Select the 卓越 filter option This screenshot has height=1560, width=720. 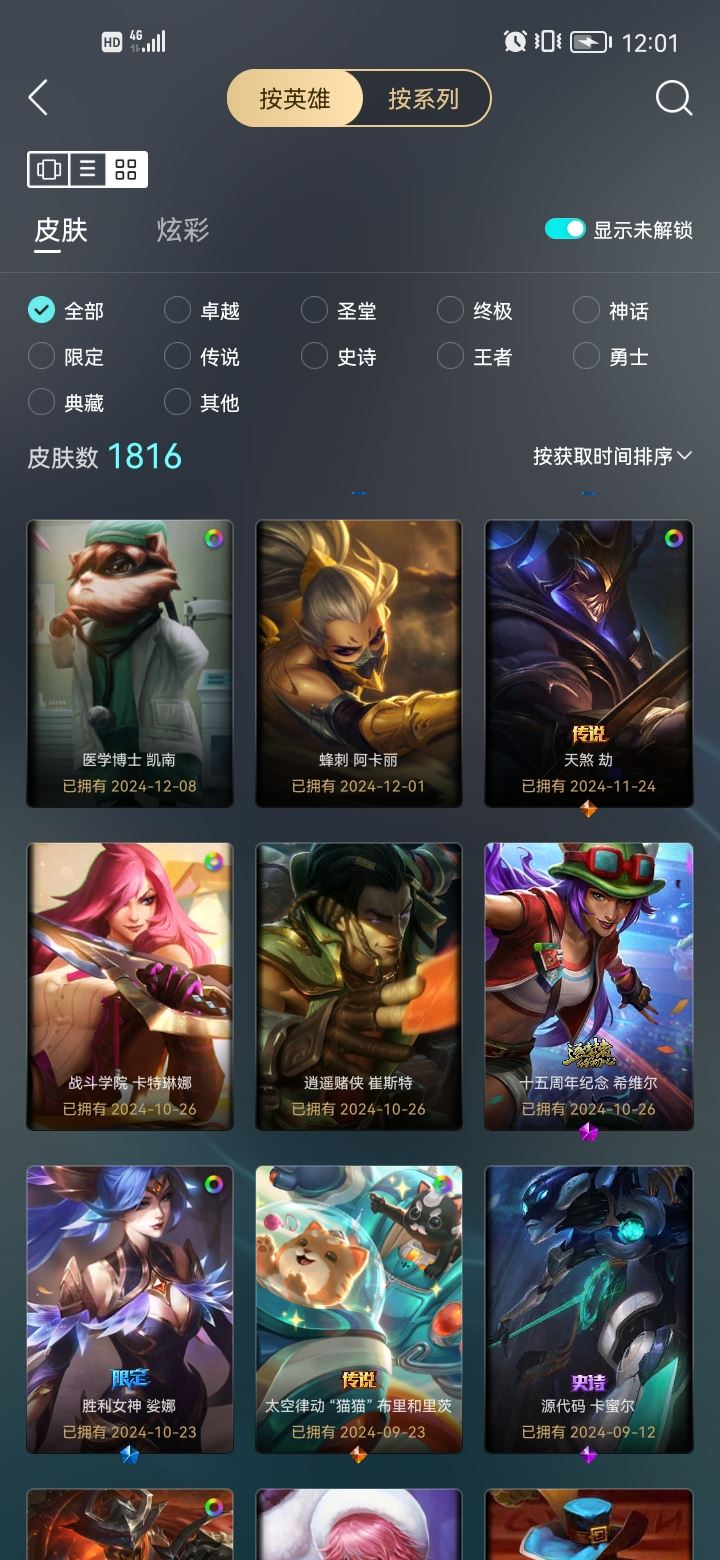(x=202, y=311)
